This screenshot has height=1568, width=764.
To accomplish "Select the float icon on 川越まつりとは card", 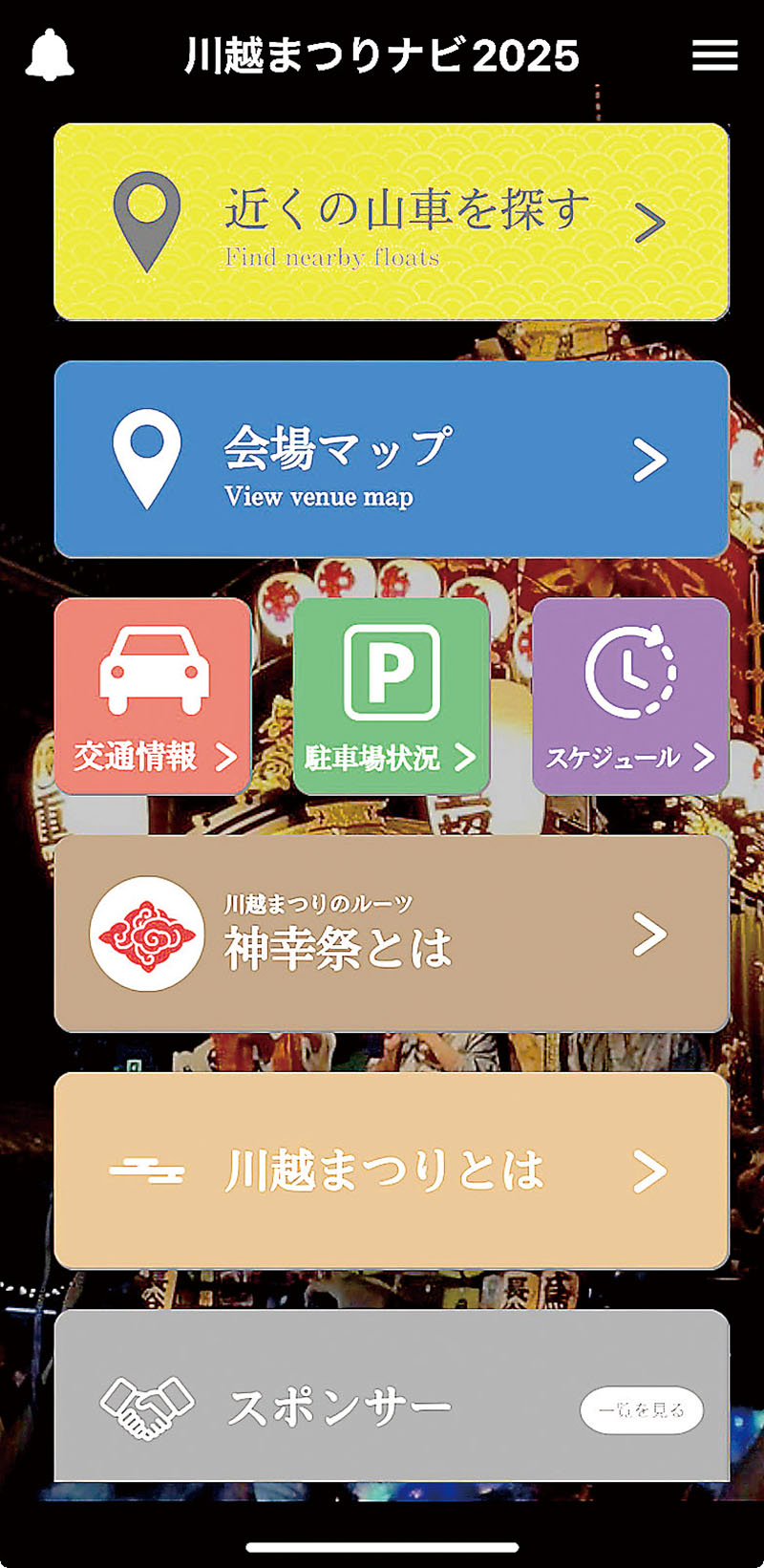I will coord(148,1168).
